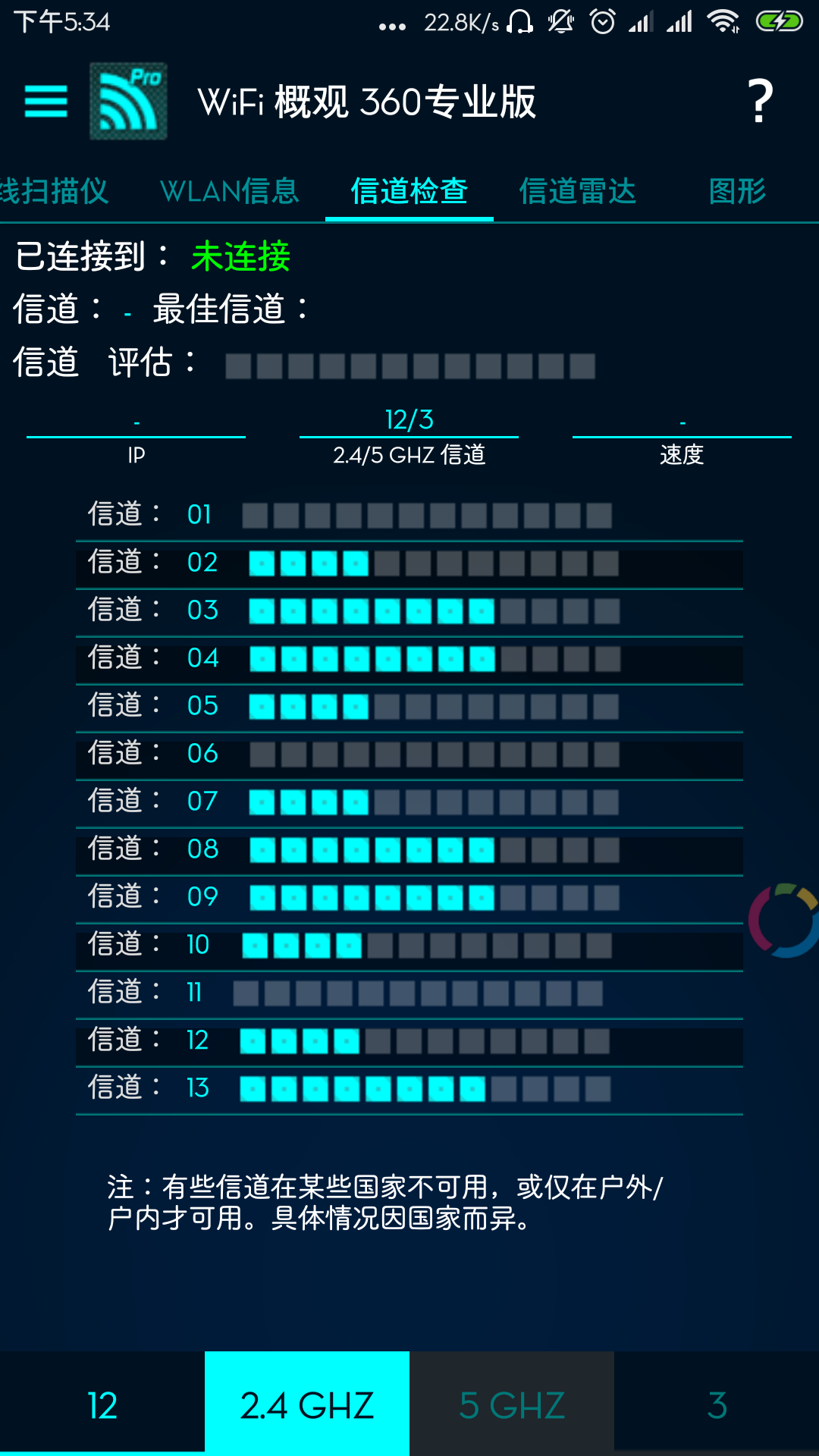Click the WiFi Pro app logo
Screen dimensions: 819x1456
[x=127, y=102]
